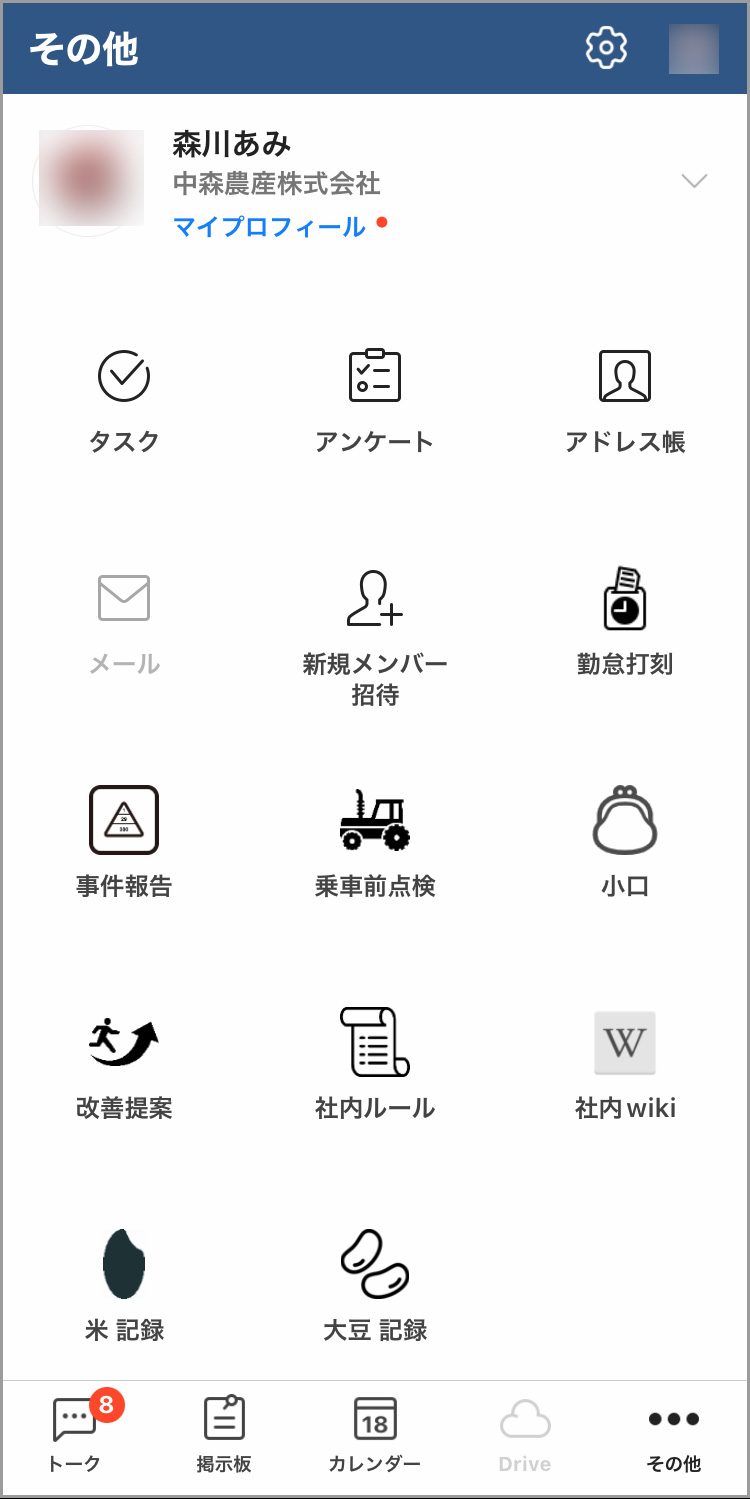Image resolution: width=750 pixels, height=1499 pixels.
Task: Open 社内wiki
Action: point(625,1065)
